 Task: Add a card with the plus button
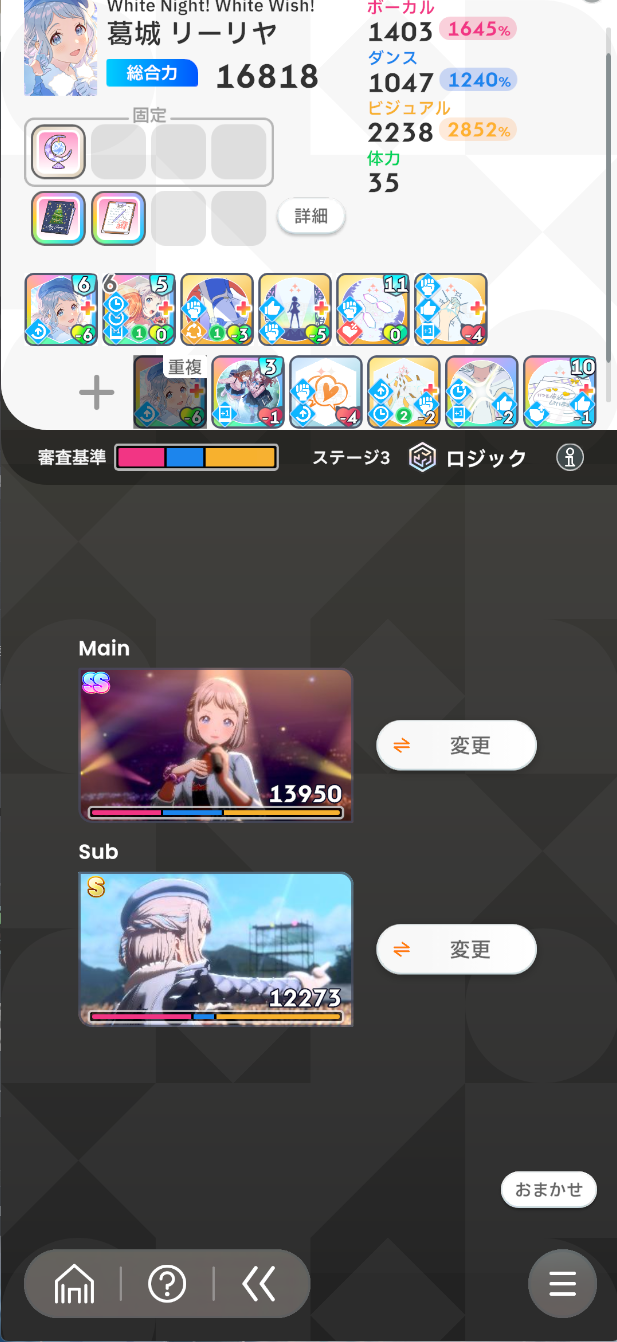pyautogui.click(x=97, y=393)
